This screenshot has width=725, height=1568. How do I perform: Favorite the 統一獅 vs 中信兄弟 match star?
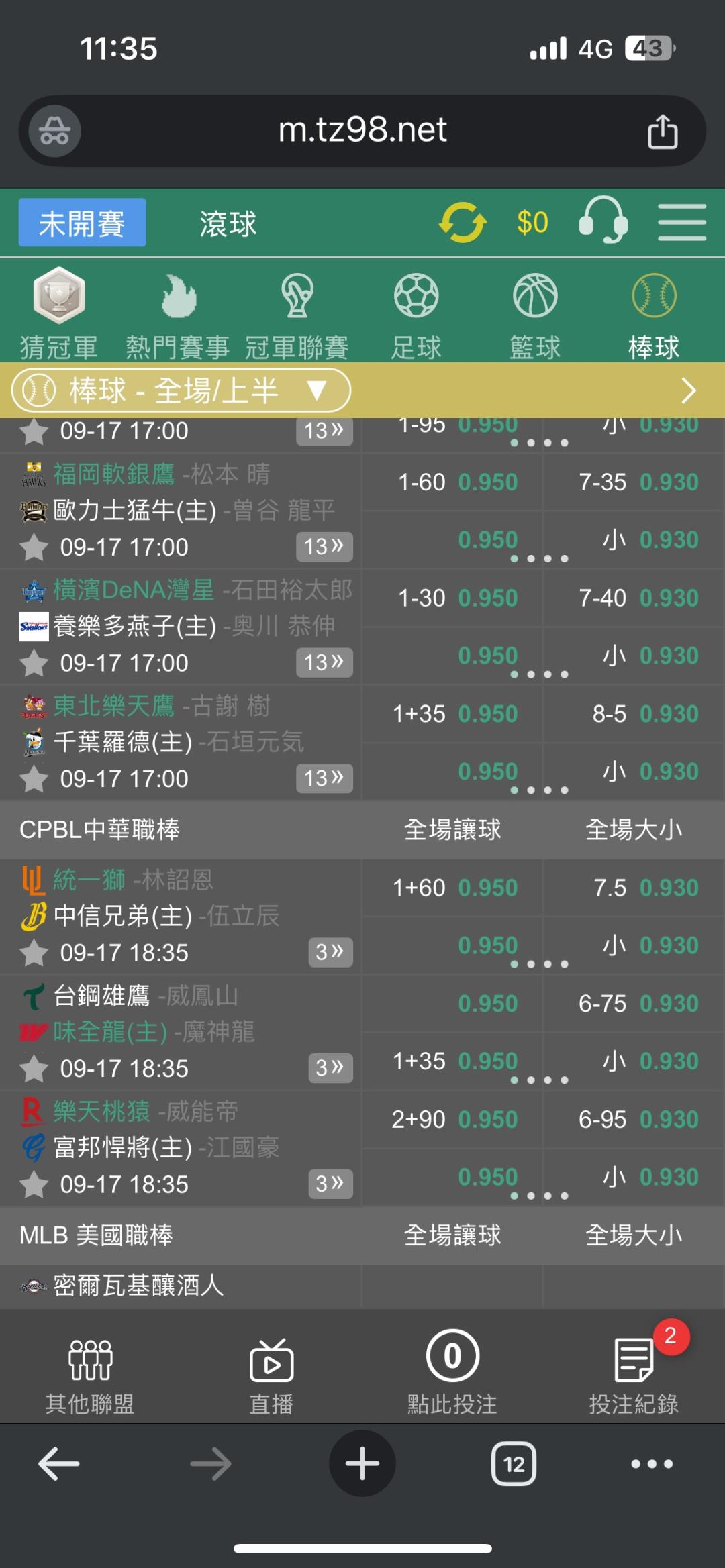click(x=34, y=953)
